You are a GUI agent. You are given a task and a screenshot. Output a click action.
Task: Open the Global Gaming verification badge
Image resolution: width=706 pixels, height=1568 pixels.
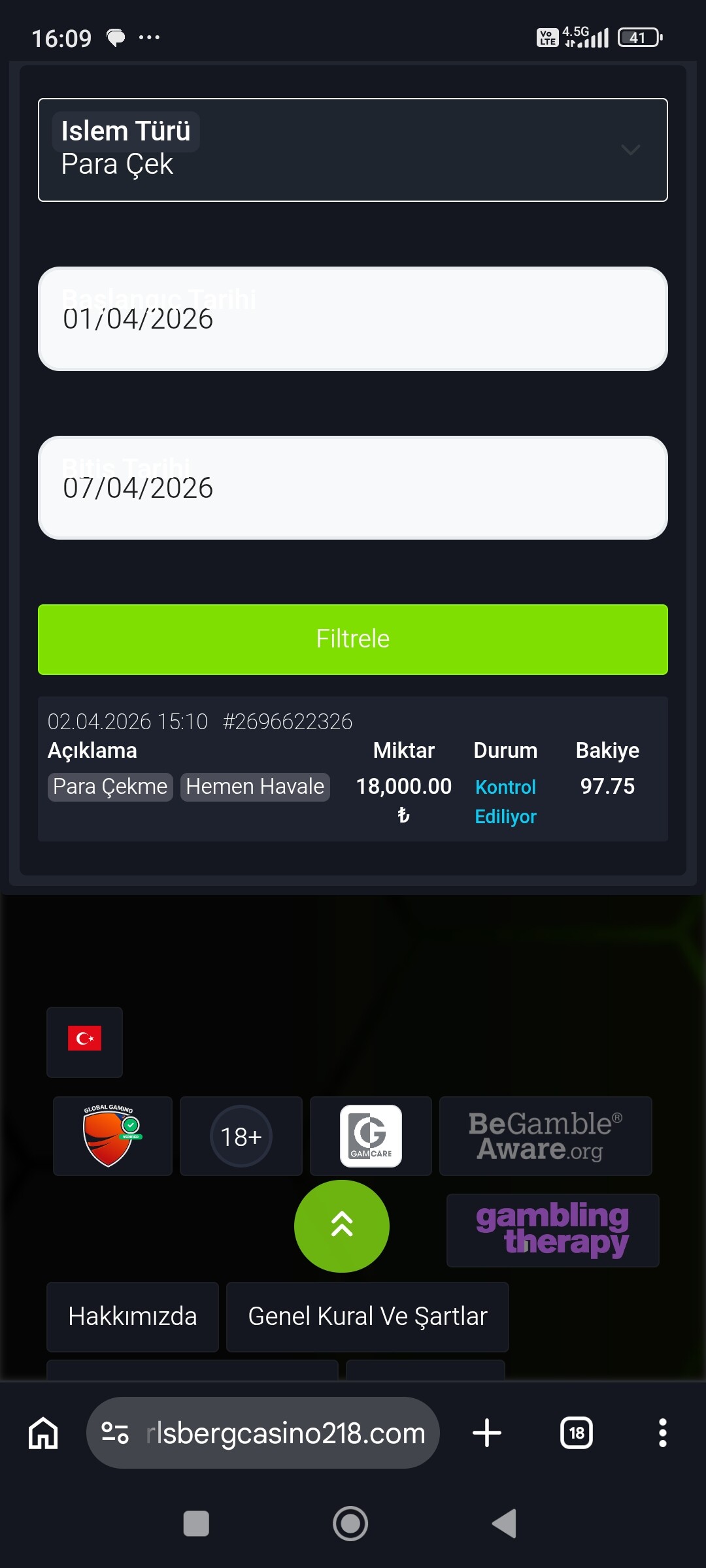pos(112,1136)
